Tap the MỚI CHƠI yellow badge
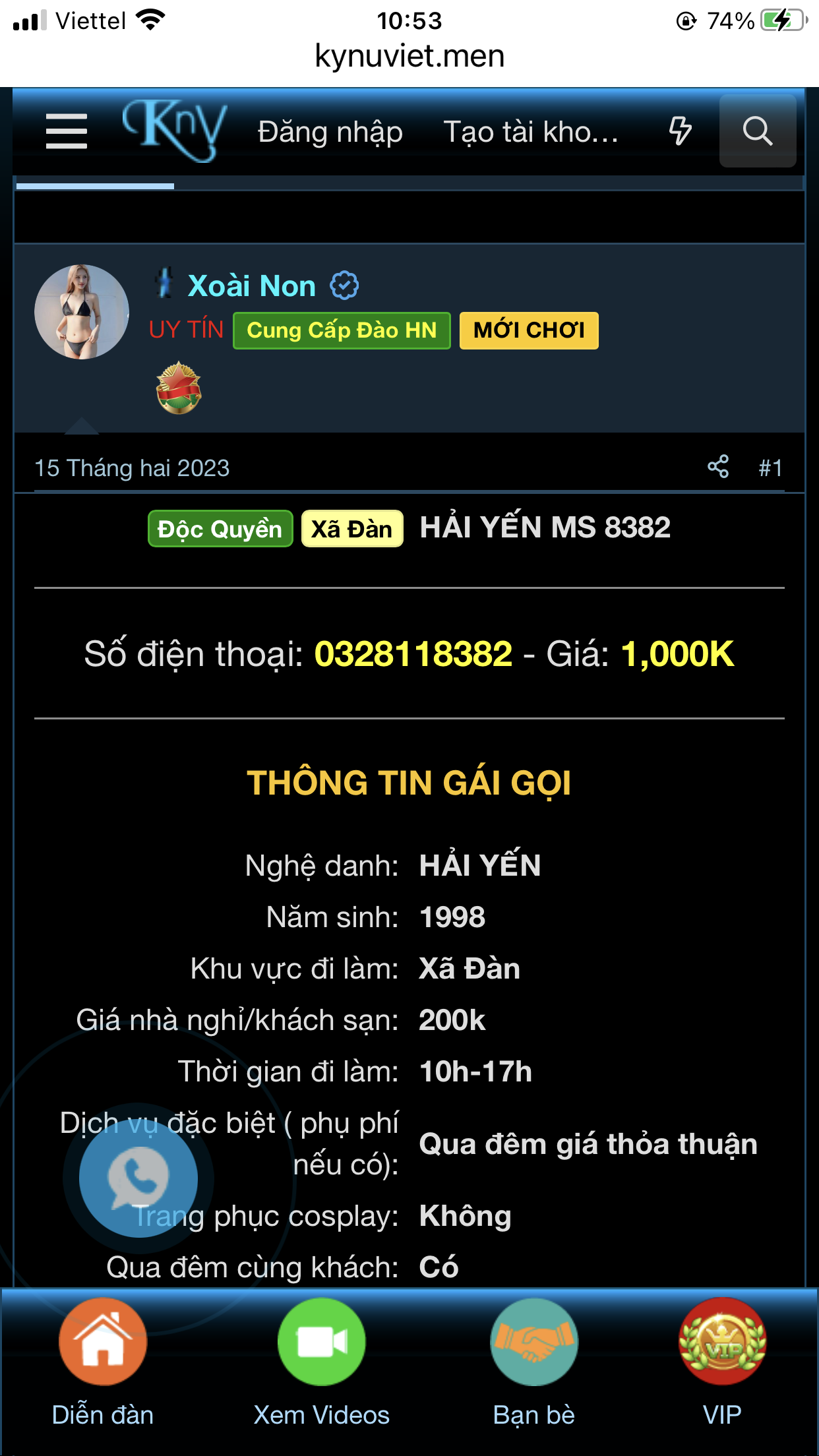Screen dimensions: 819x1456 tap(528, 330)
